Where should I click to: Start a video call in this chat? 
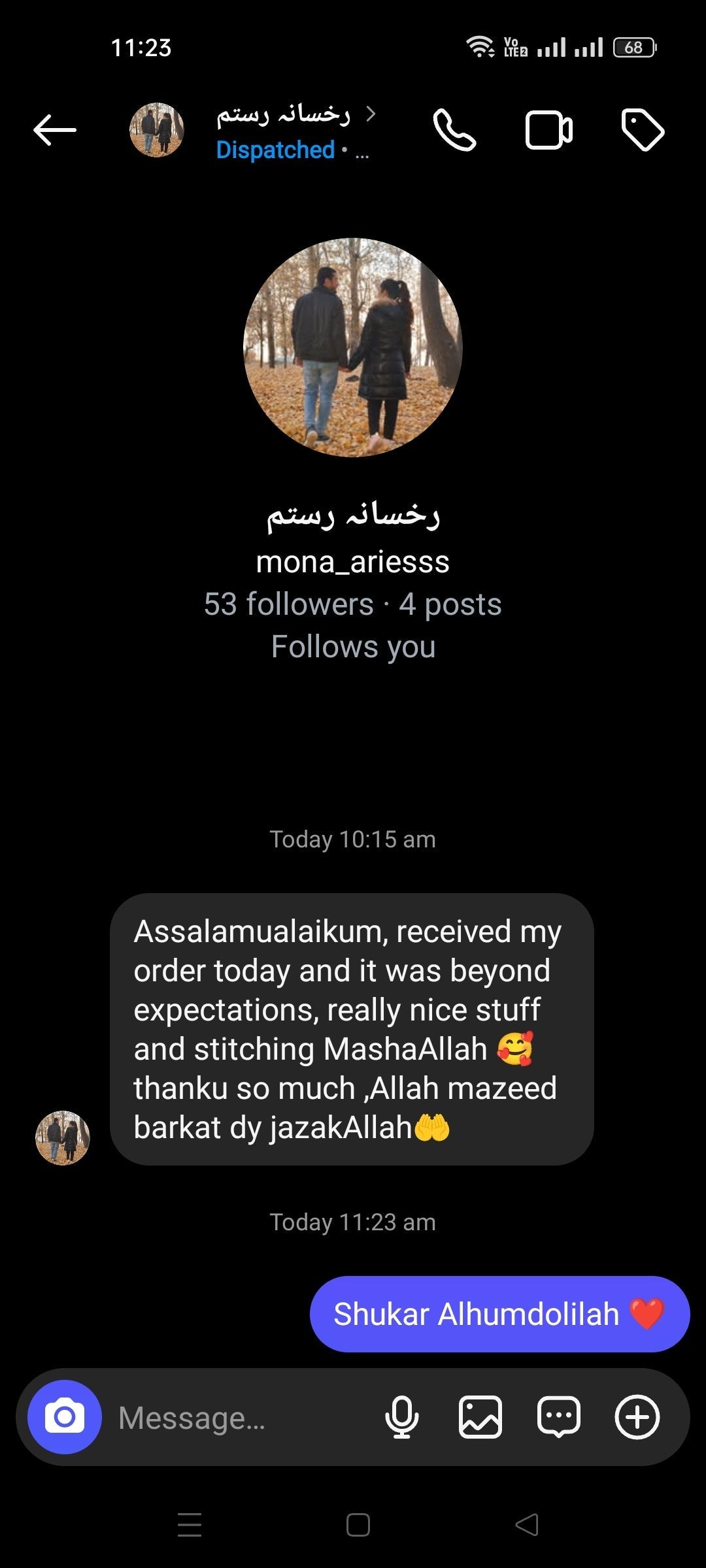point(548,131)
